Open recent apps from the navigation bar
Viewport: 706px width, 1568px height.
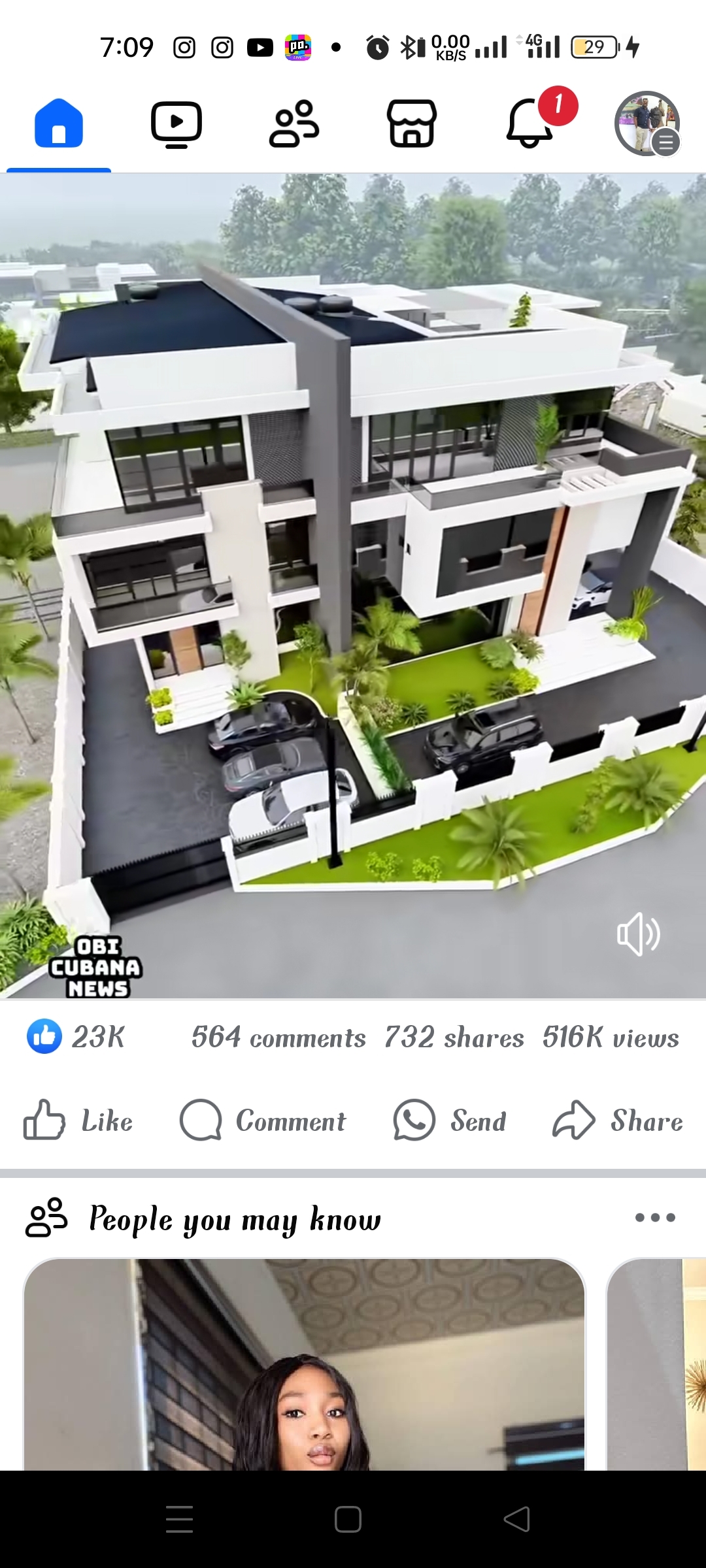pos(179,1519)
